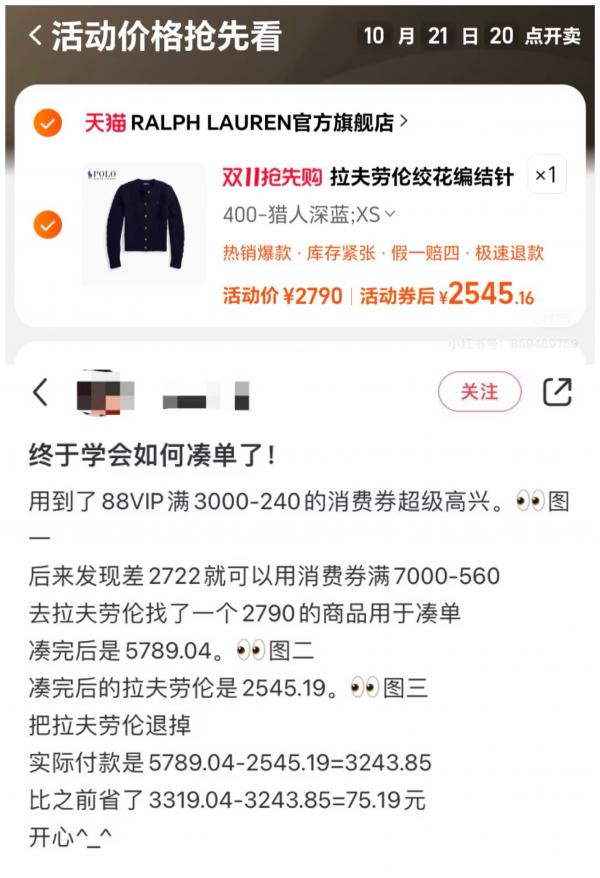Screen dimensions: 600x878
Task: Toggle the checkbox for RALPH LAUREN store
Action: (47, 123)
